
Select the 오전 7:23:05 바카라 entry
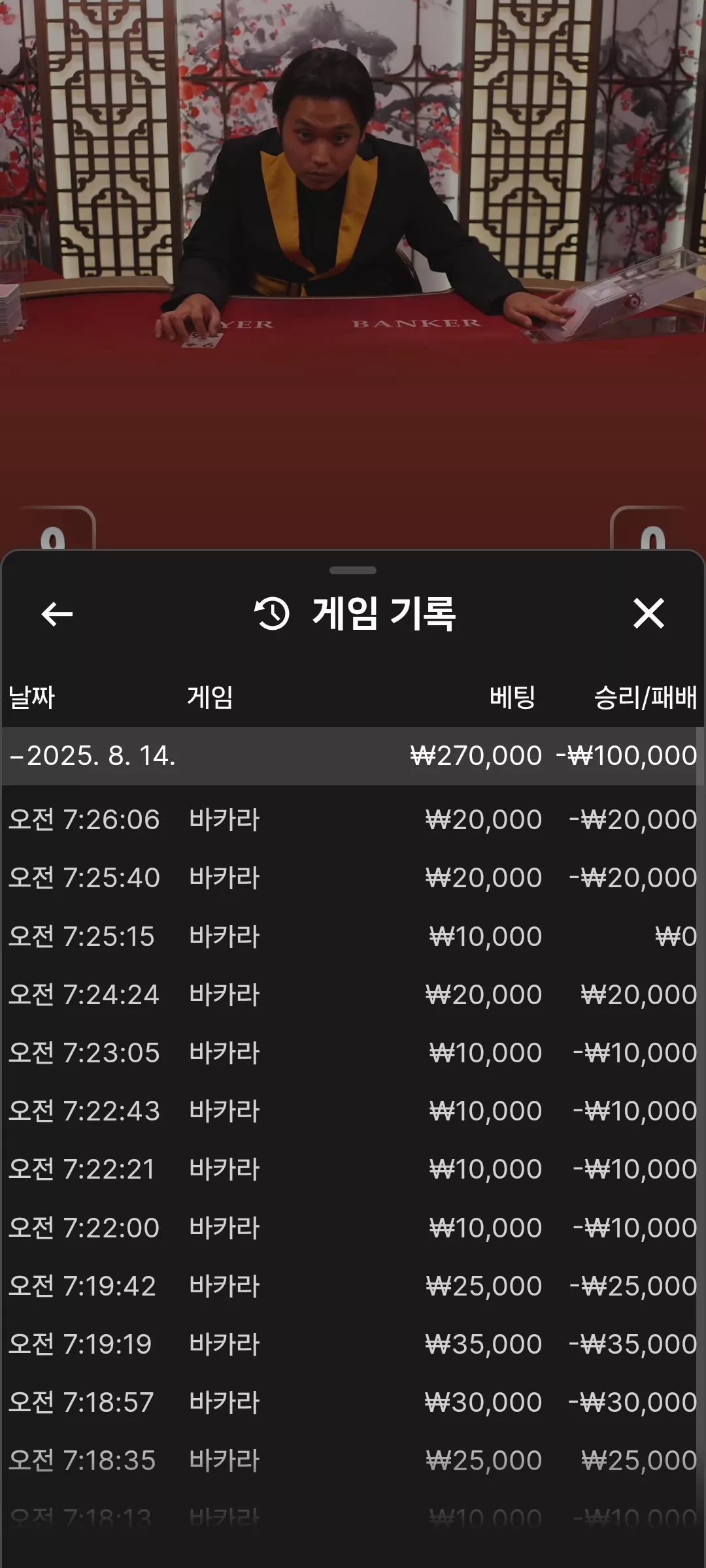coord(349,1053)
